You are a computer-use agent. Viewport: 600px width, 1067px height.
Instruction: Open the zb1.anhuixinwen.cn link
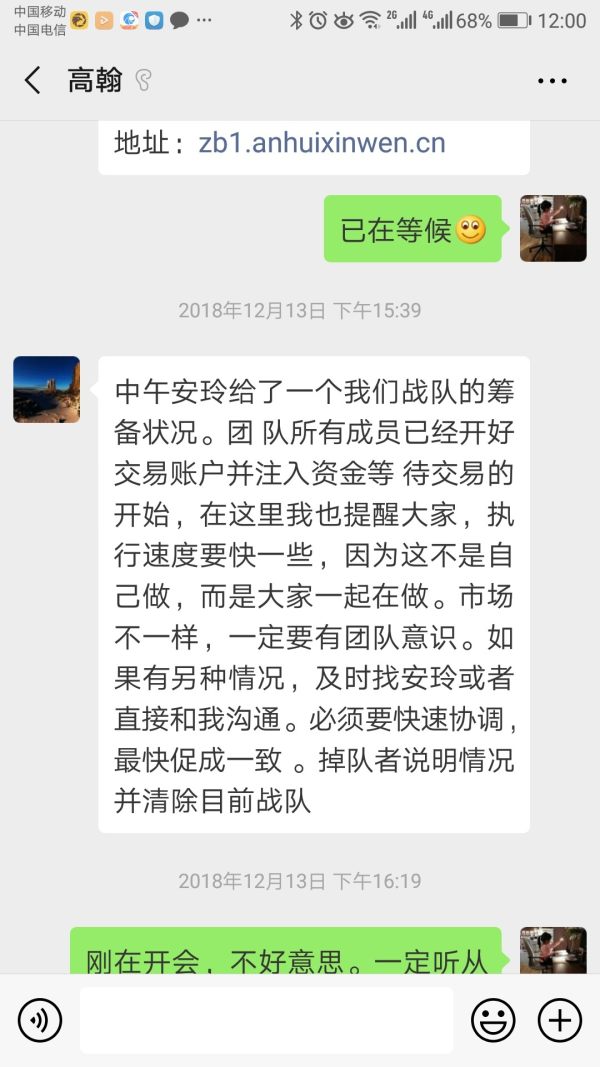[322, 143]
